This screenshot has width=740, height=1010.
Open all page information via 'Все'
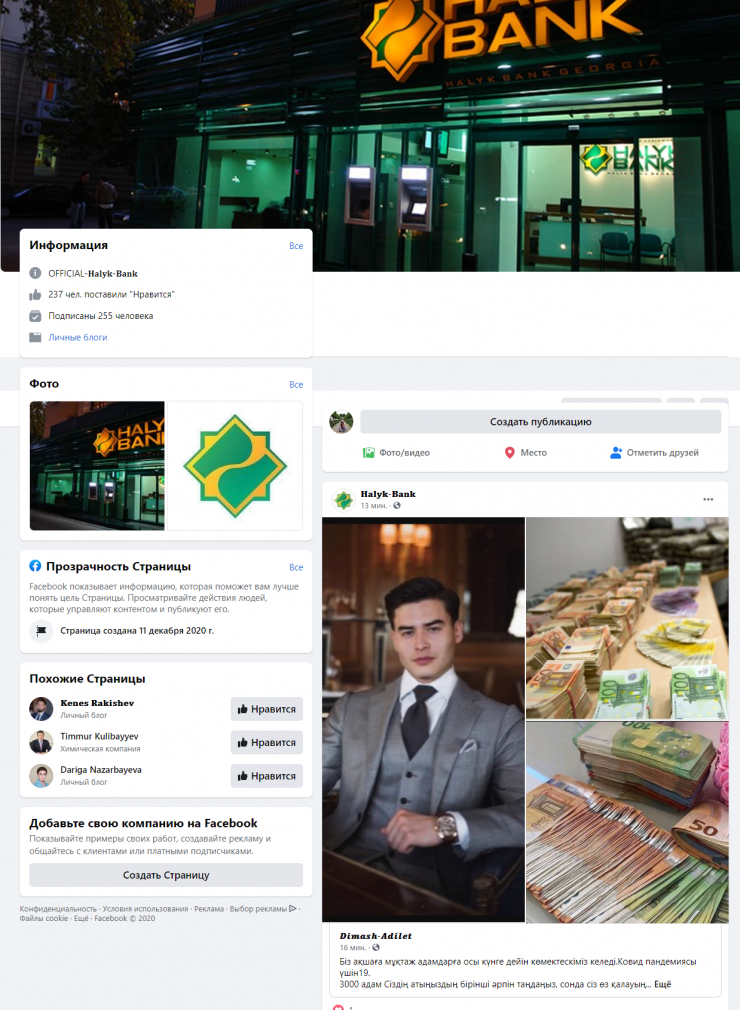296,245
